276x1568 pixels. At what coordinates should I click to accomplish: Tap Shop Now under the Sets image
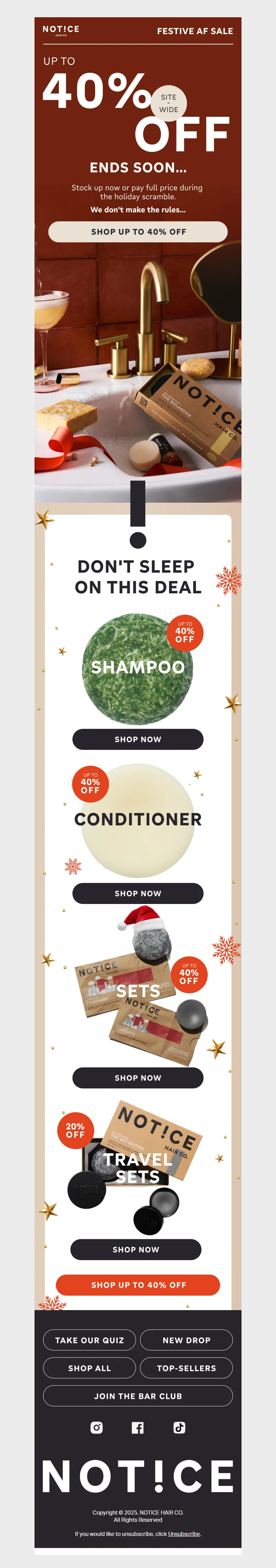tap(138, 1077)
